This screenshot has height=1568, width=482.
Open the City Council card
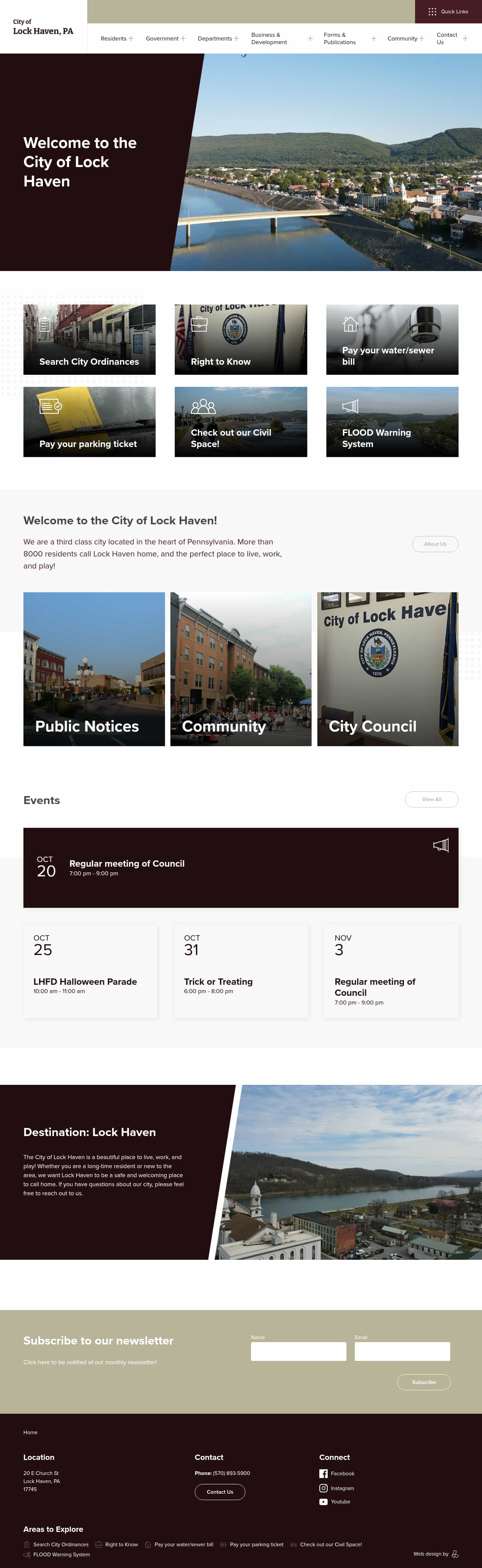tap(388, 669)
